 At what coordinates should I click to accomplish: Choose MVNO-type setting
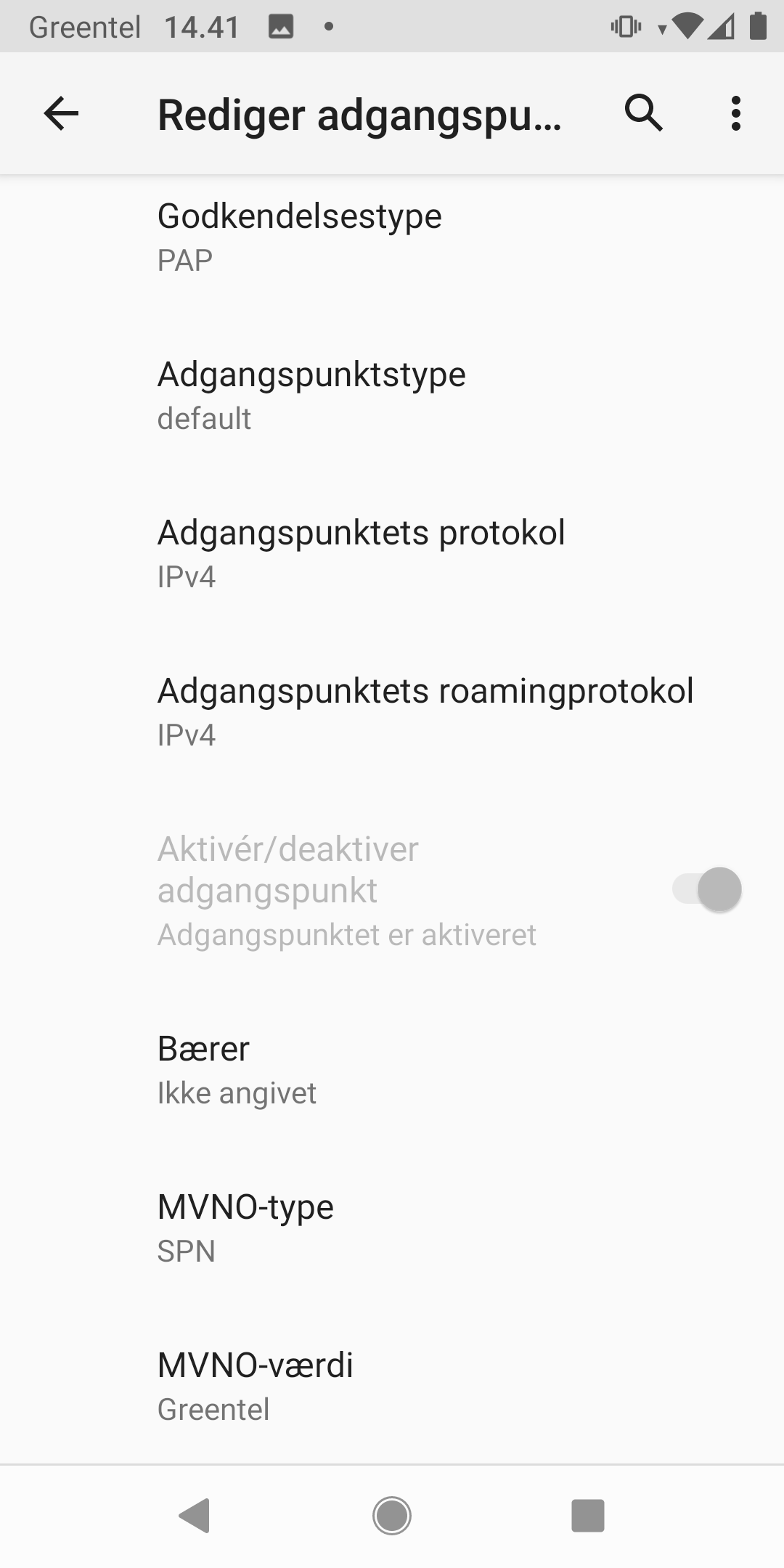392,1228
